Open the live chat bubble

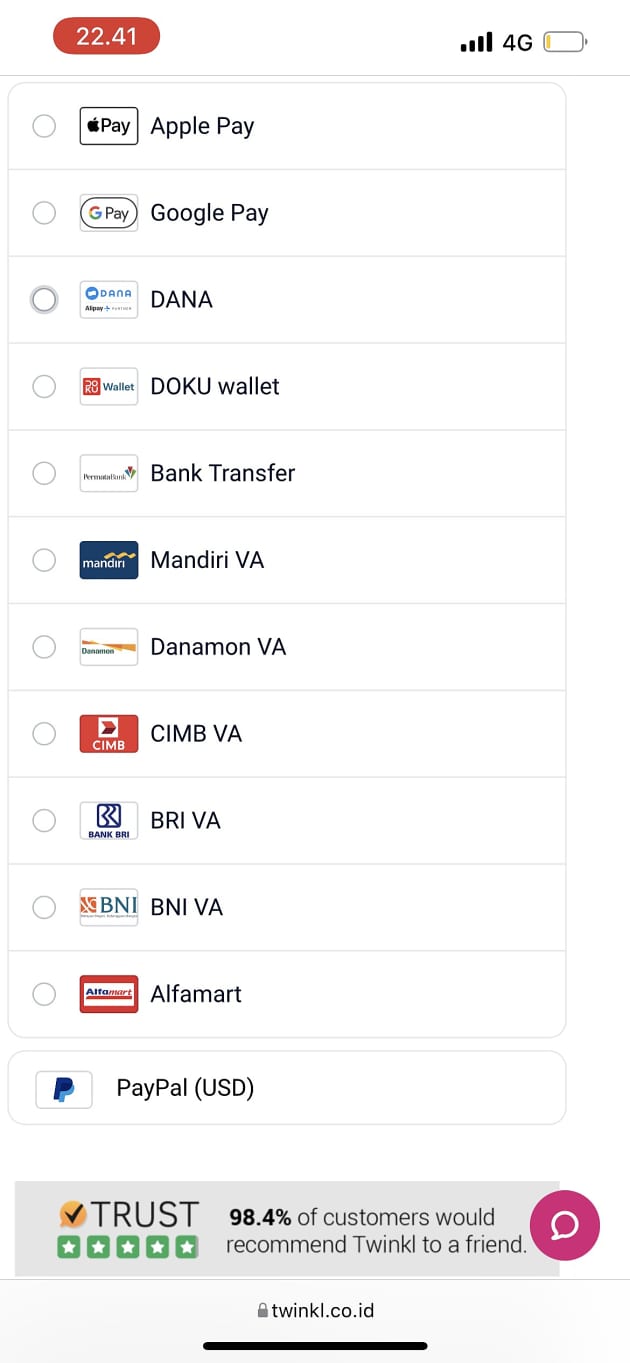[565, 1225]
